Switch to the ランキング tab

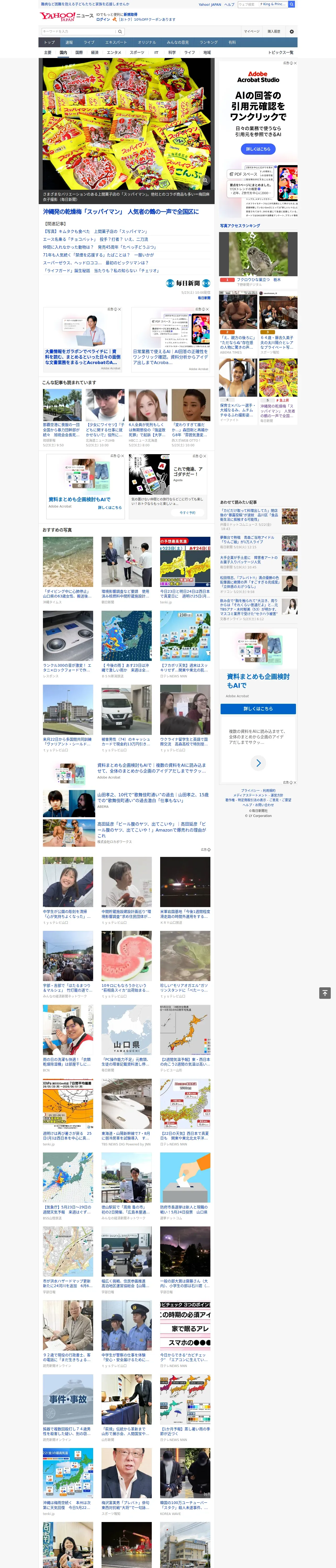pos(209,43)
